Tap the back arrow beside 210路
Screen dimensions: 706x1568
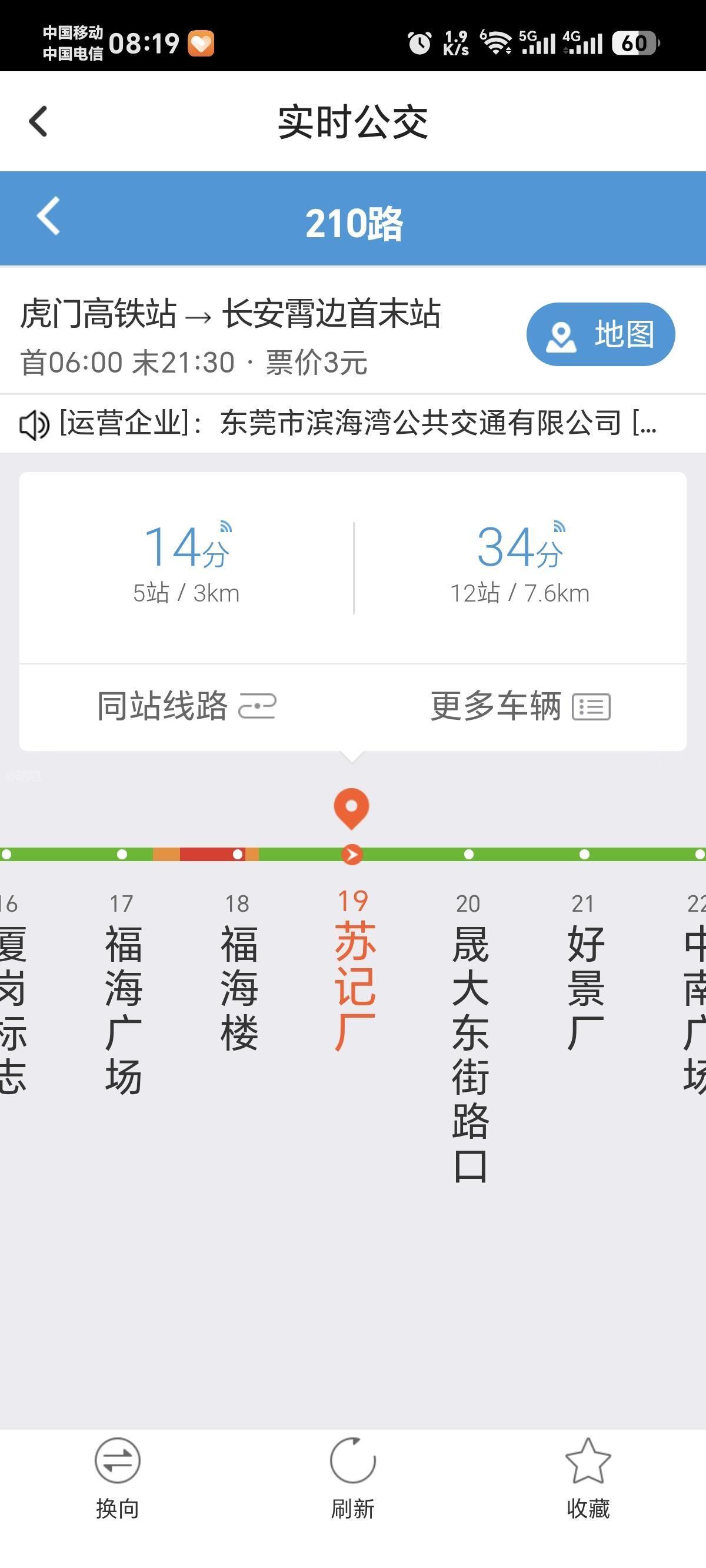[49, 215]
